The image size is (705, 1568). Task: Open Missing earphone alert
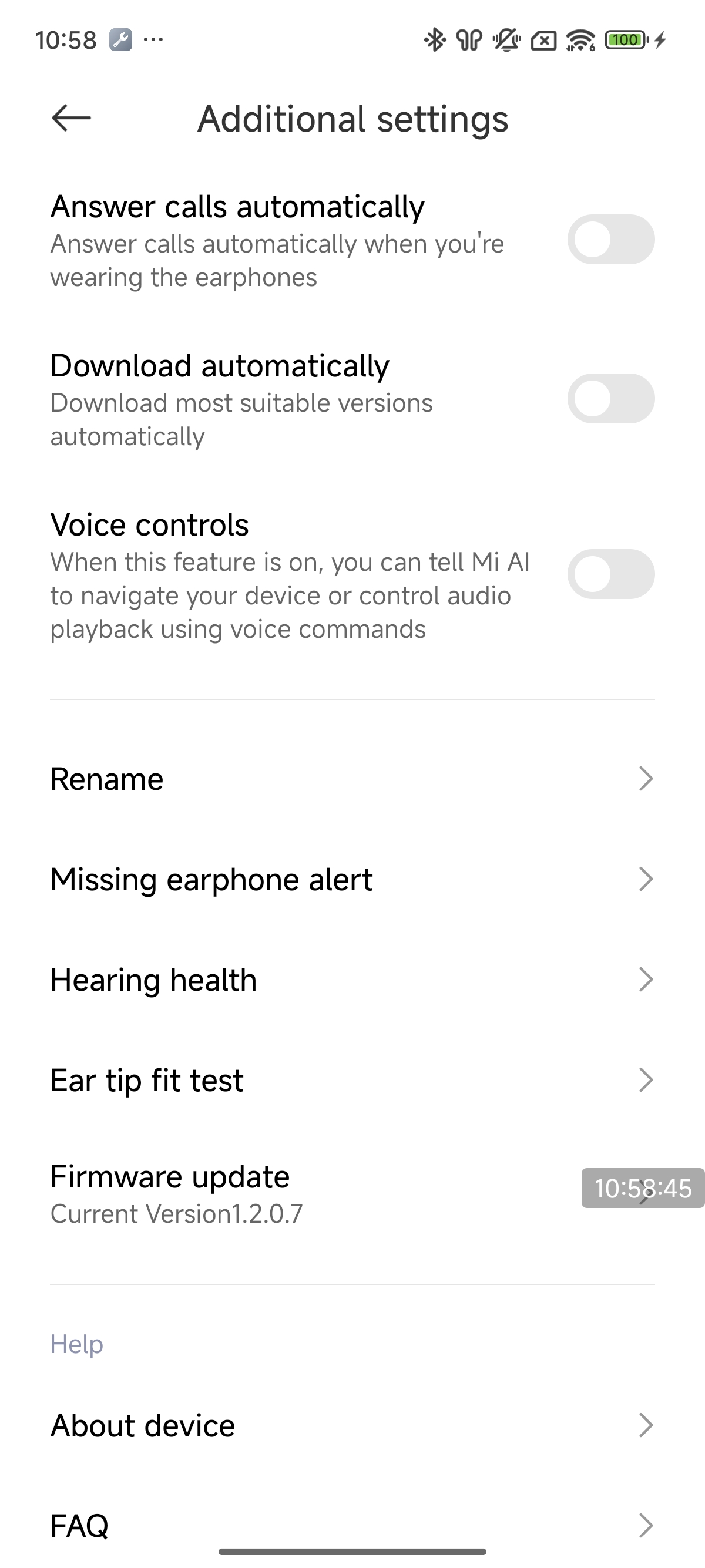pyautogui.click(x=352, y=880)
